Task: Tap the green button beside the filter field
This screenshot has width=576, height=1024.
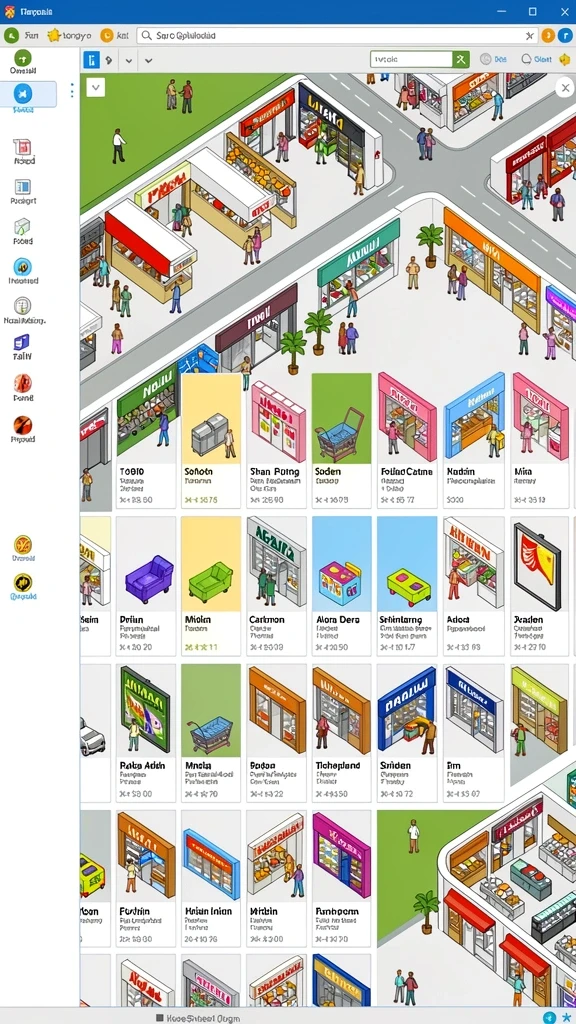Action: [461, 59]
